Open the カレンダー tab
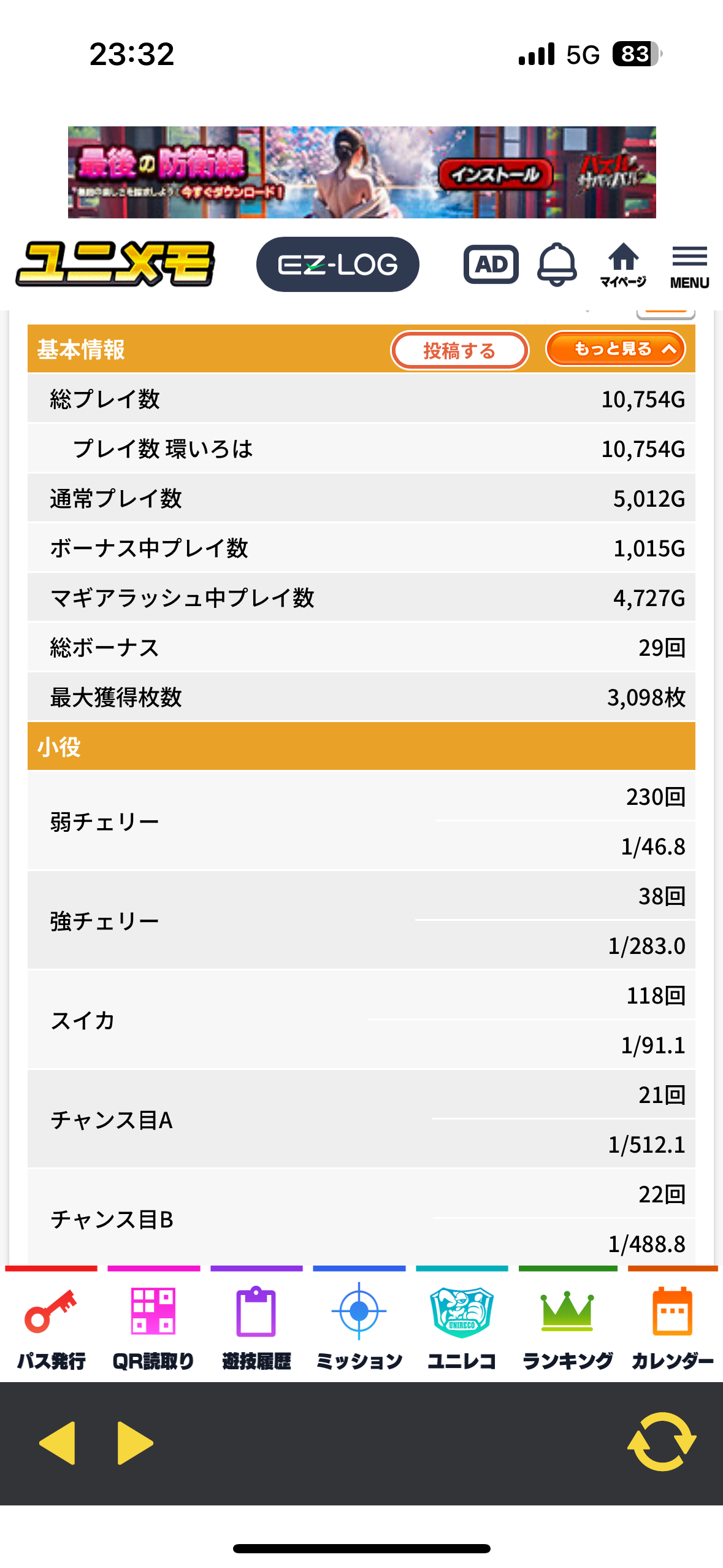723x1568 pixels. (x=672, y=1326)
